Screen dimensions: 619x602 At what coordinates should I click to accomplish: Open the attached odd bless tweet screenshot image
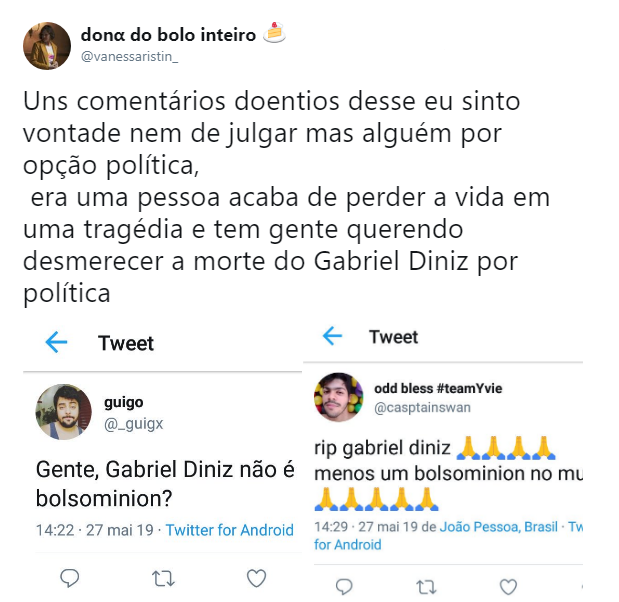446,460
